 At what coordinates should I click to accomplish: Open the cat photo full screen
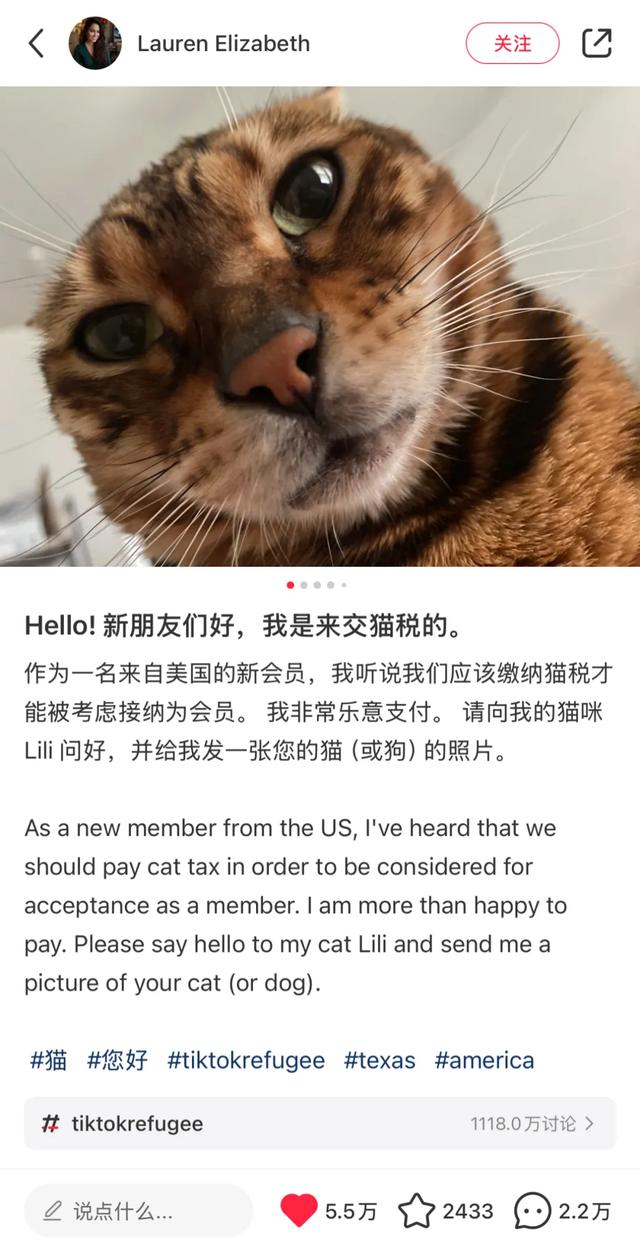pyautogui.click(x=320, y=326)
